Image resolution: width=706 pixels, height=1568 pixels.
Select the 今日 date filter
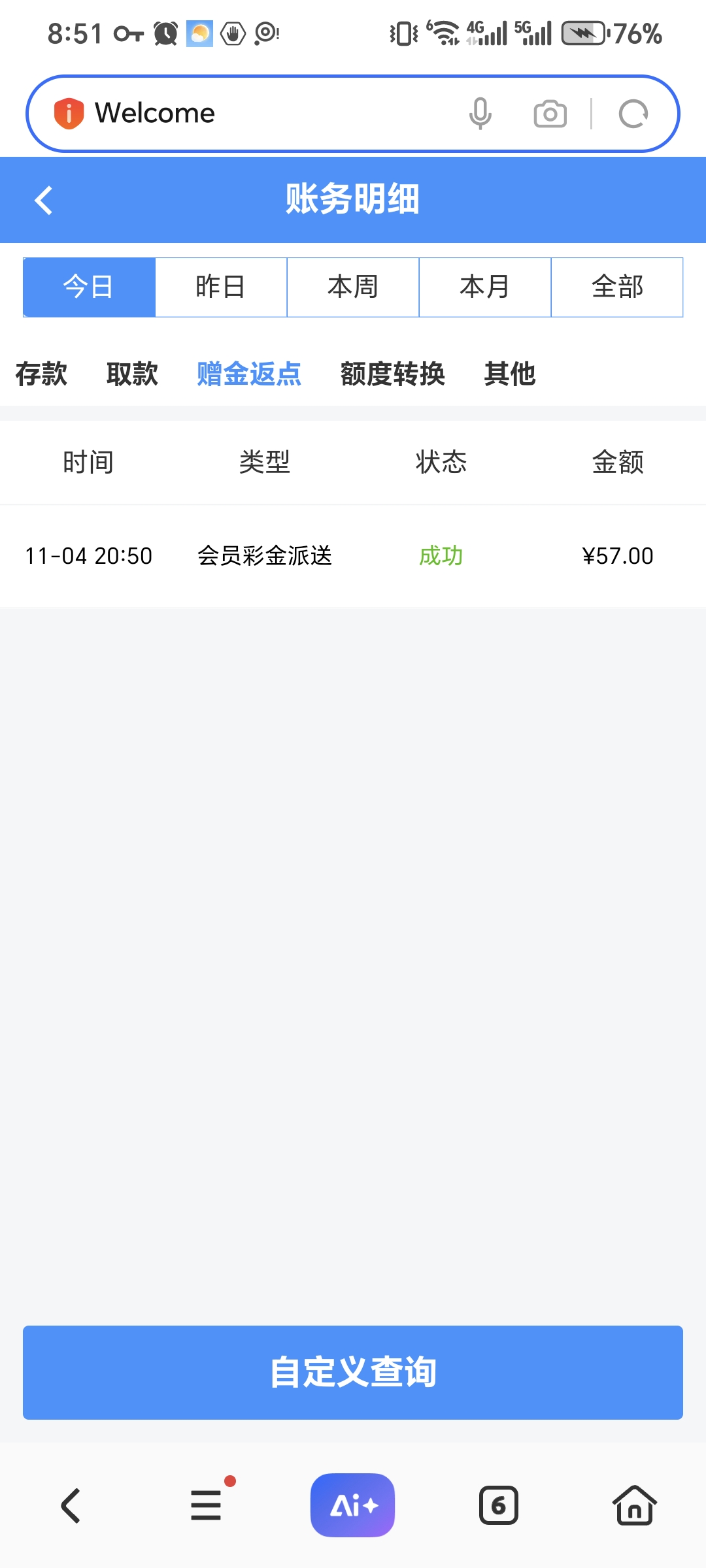click(x=89, y=287)
